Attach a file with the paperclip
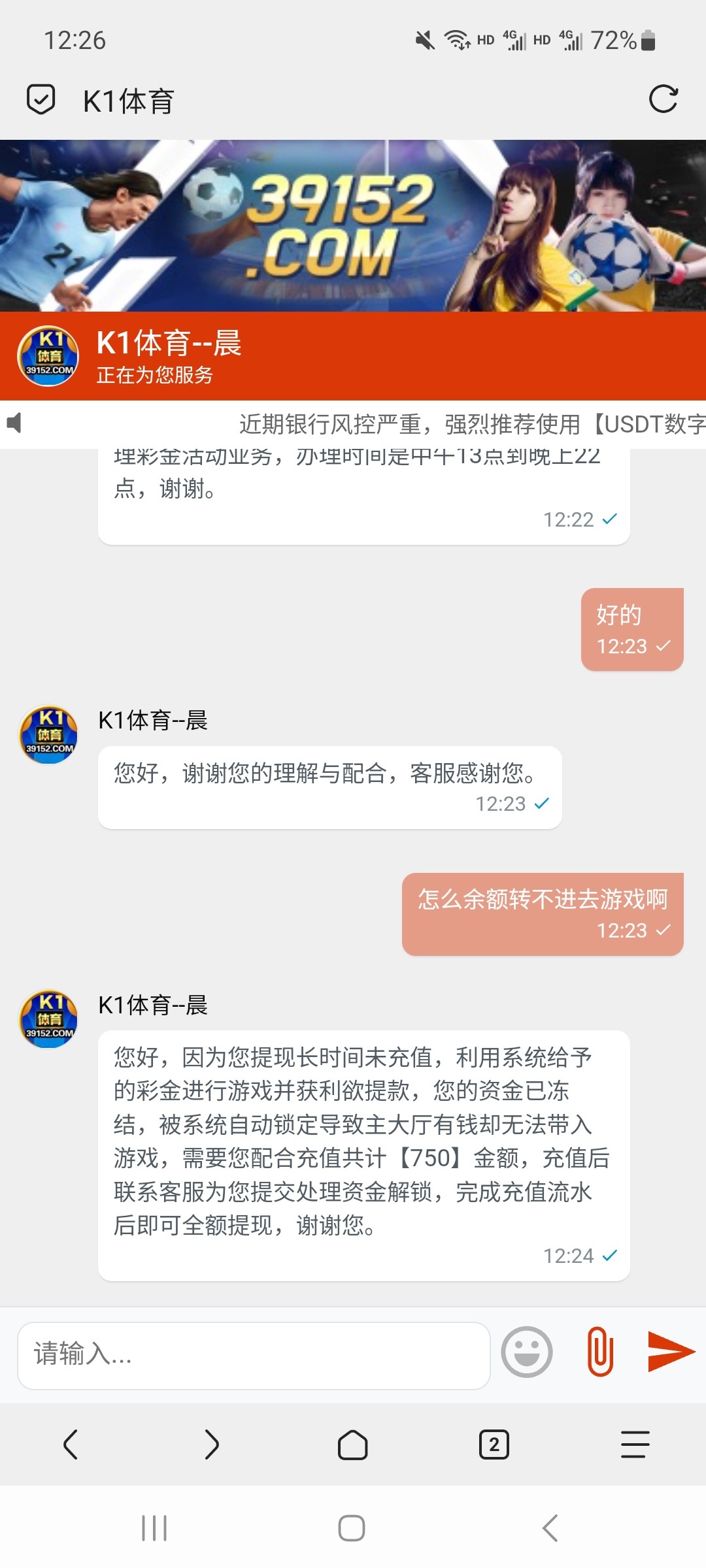Screen dimensions: 706x1568 [x=600, y=1352]
